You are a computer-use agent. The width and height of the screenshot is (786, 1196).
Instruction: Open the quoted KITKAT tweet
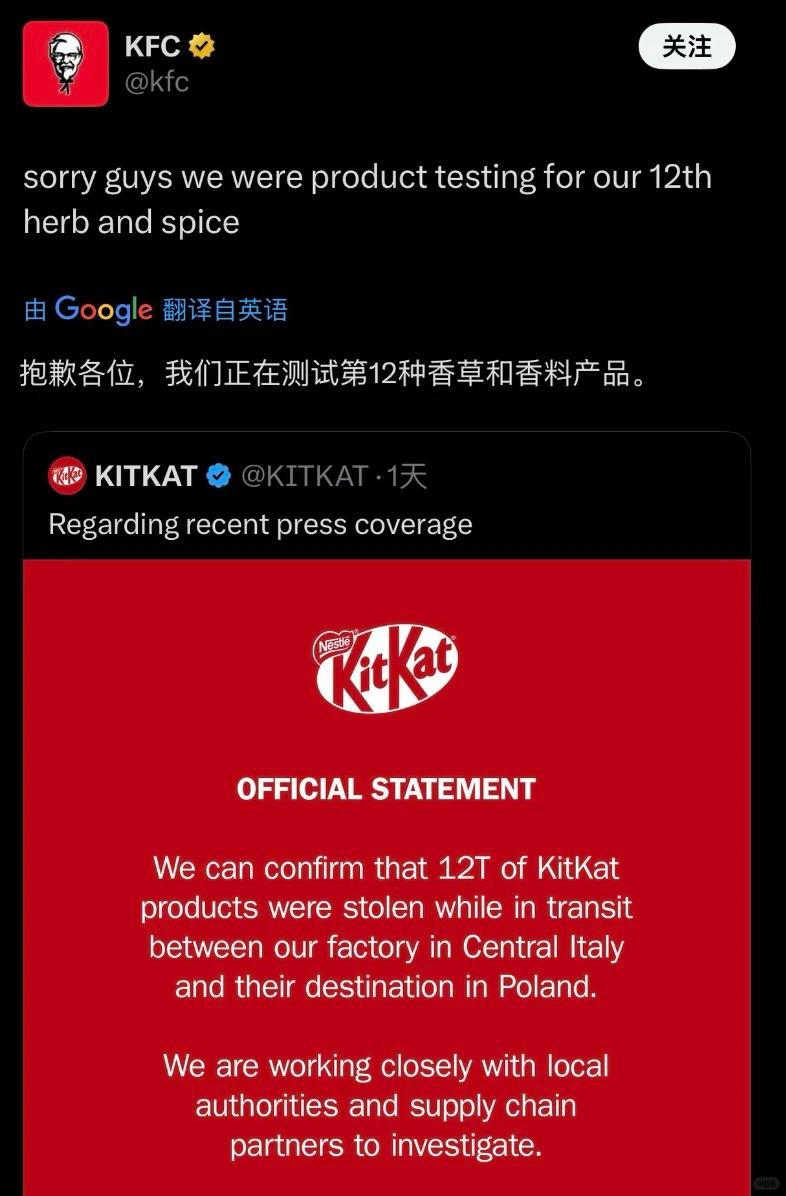260,524
